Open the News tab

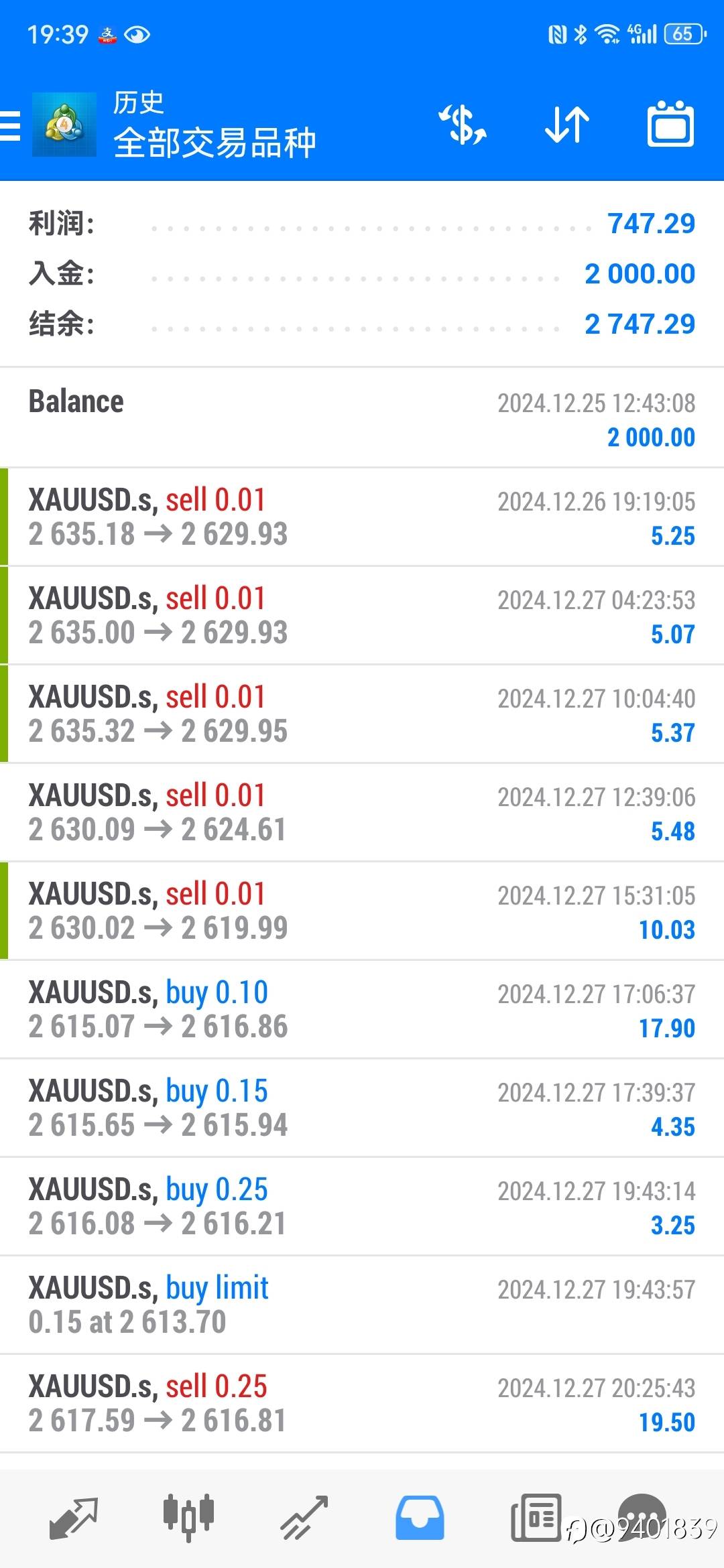coord(536,1518)
